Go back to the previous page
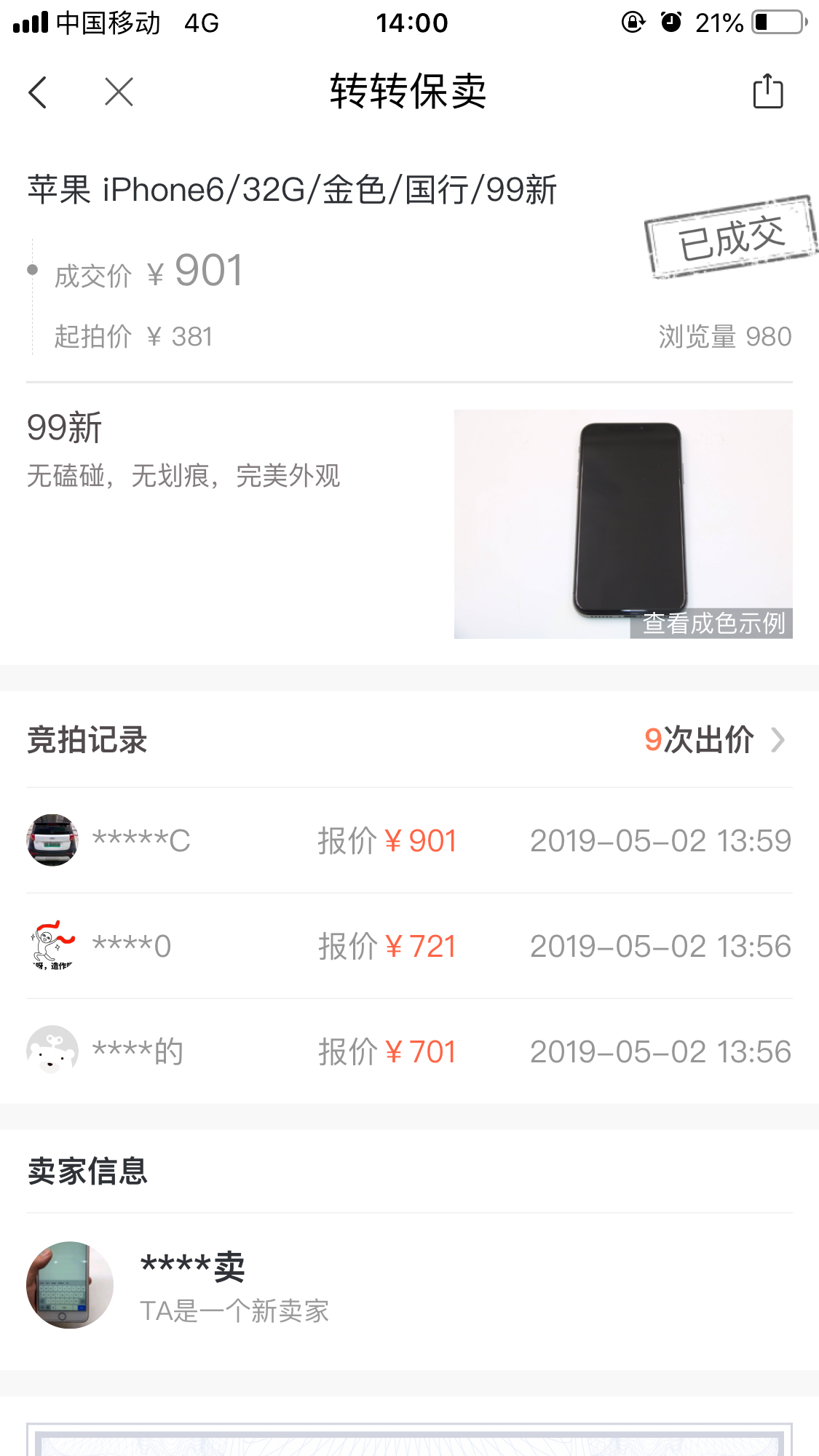Screen dimensions: 819x1456 click(x=38, y=92)
